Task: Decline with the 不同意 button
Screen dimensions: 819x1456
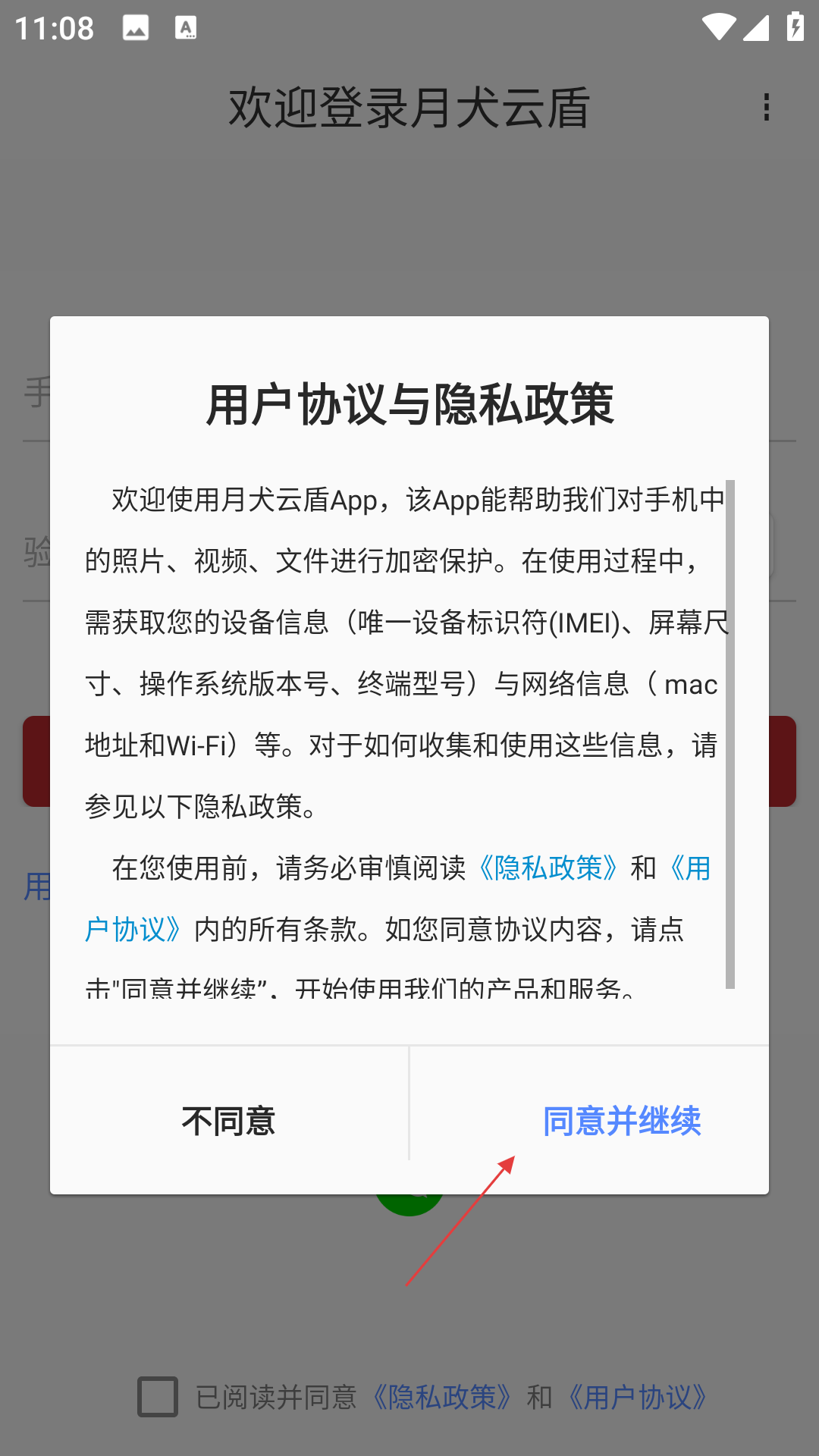Action: 228,1121
